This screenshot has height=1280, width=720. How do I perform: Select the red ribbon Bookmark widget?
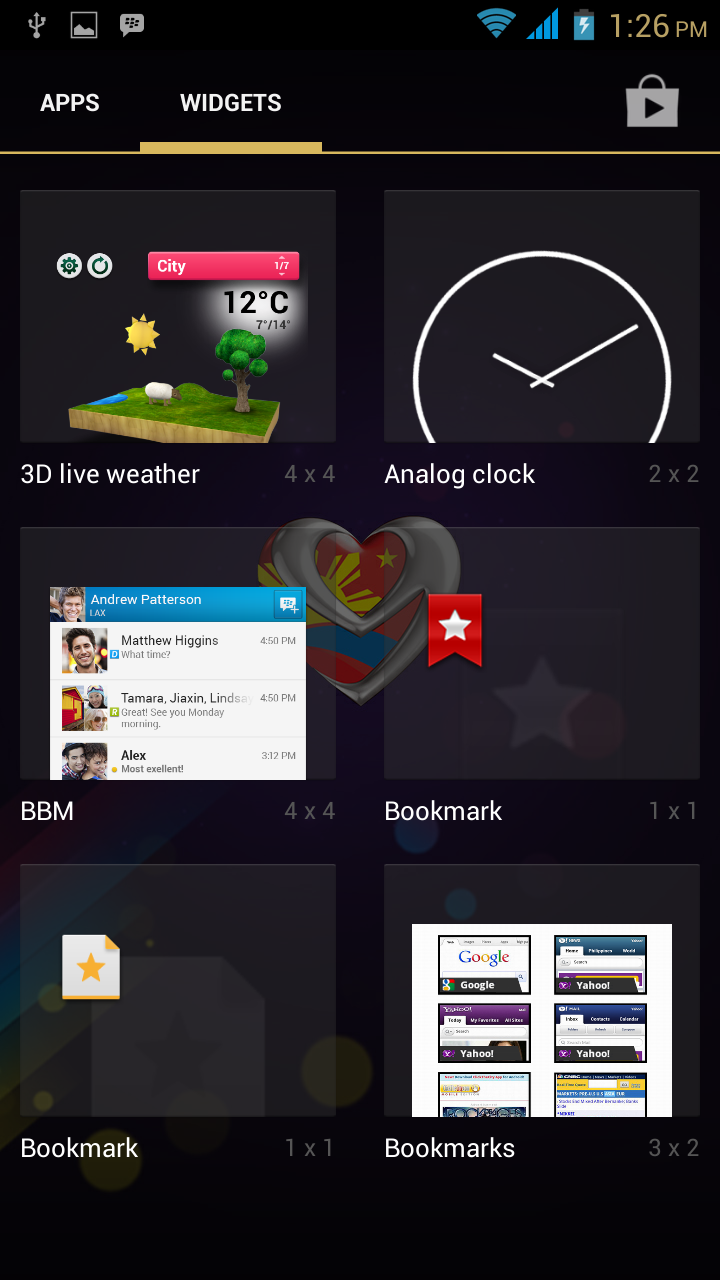coord(542,655)
